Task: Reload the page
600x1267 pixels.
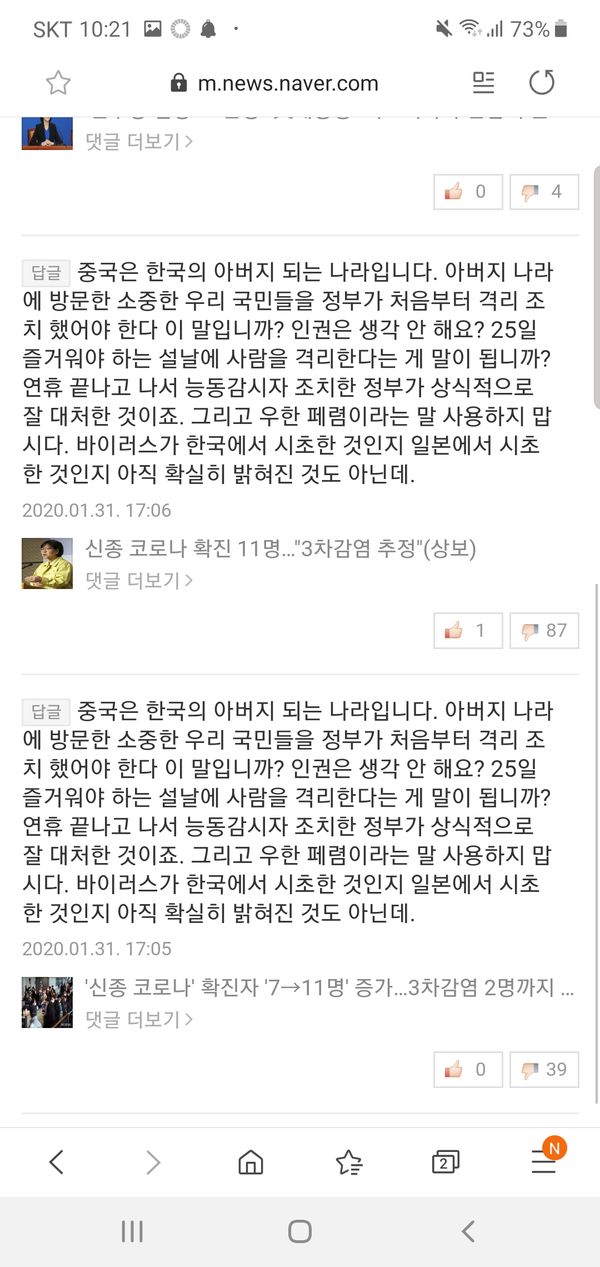Action: pos(542,83)
